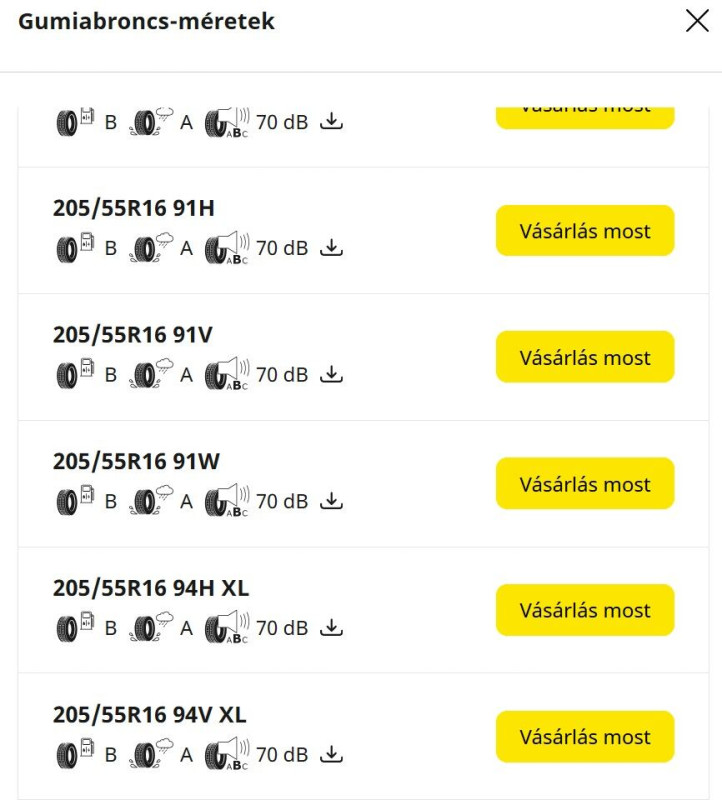Get the label download for 205/55R16 91W
The height and width of the screenshot is (800, 722).
coord(331,501)
